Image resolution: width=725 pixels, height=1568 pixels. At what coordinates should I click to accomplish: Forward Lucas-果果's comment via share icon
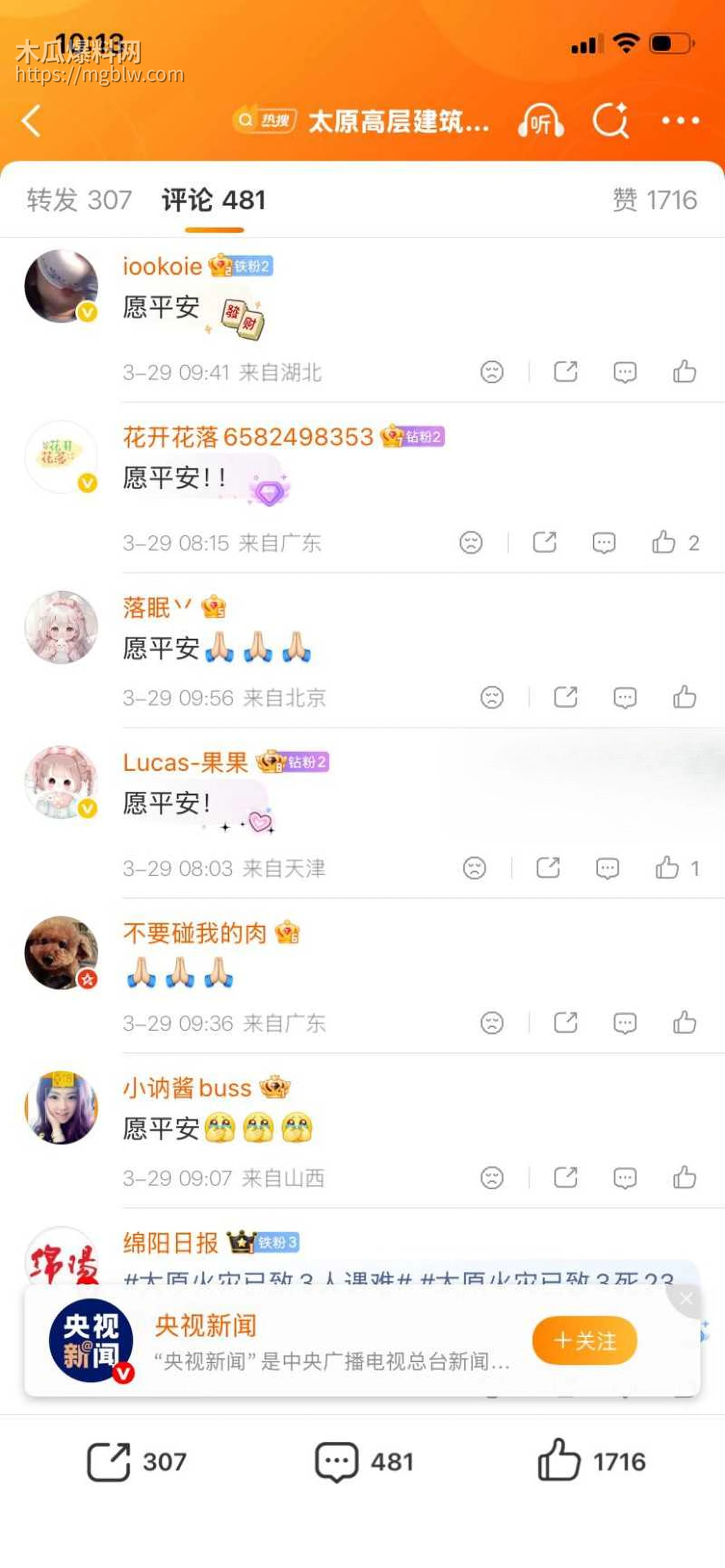point(548,867)
